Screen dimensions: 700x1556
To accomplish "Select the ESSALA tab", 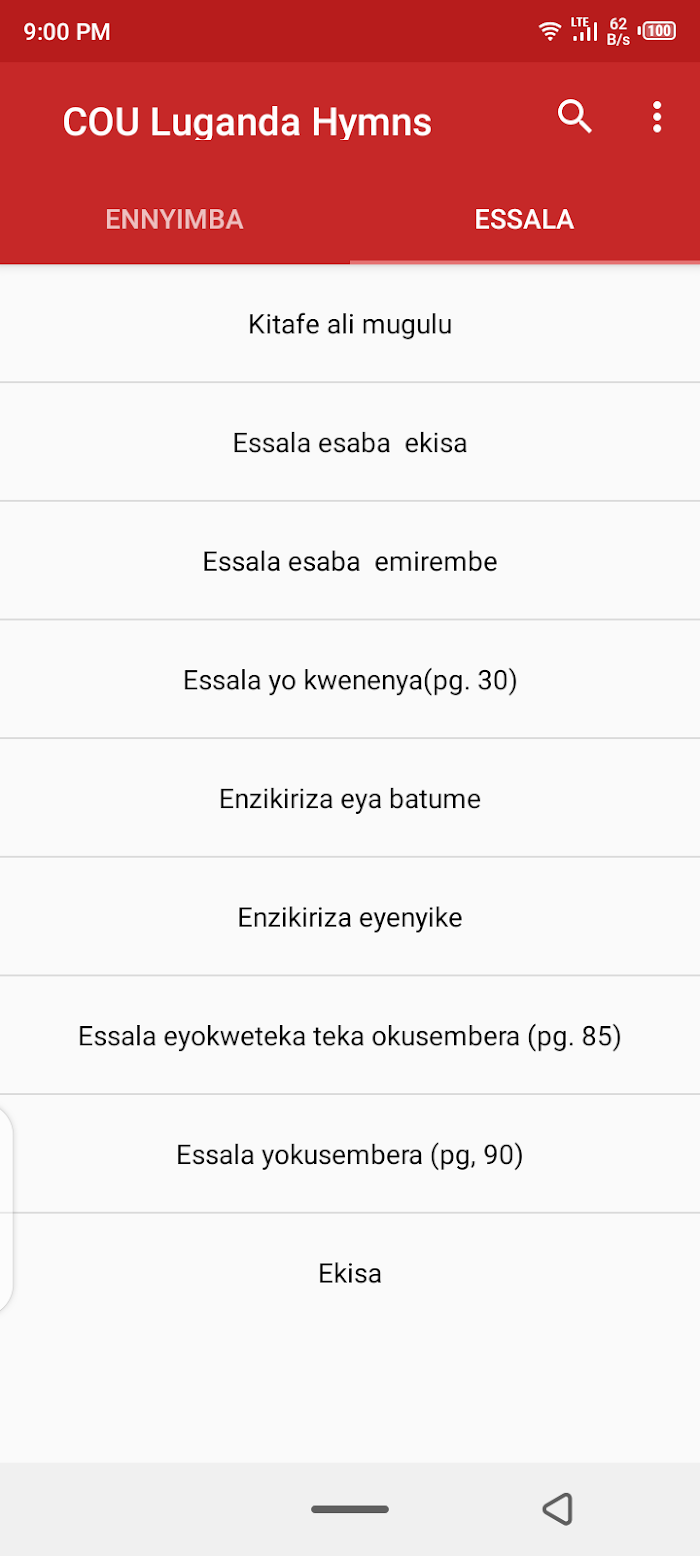I will click(x=525, y=220).
